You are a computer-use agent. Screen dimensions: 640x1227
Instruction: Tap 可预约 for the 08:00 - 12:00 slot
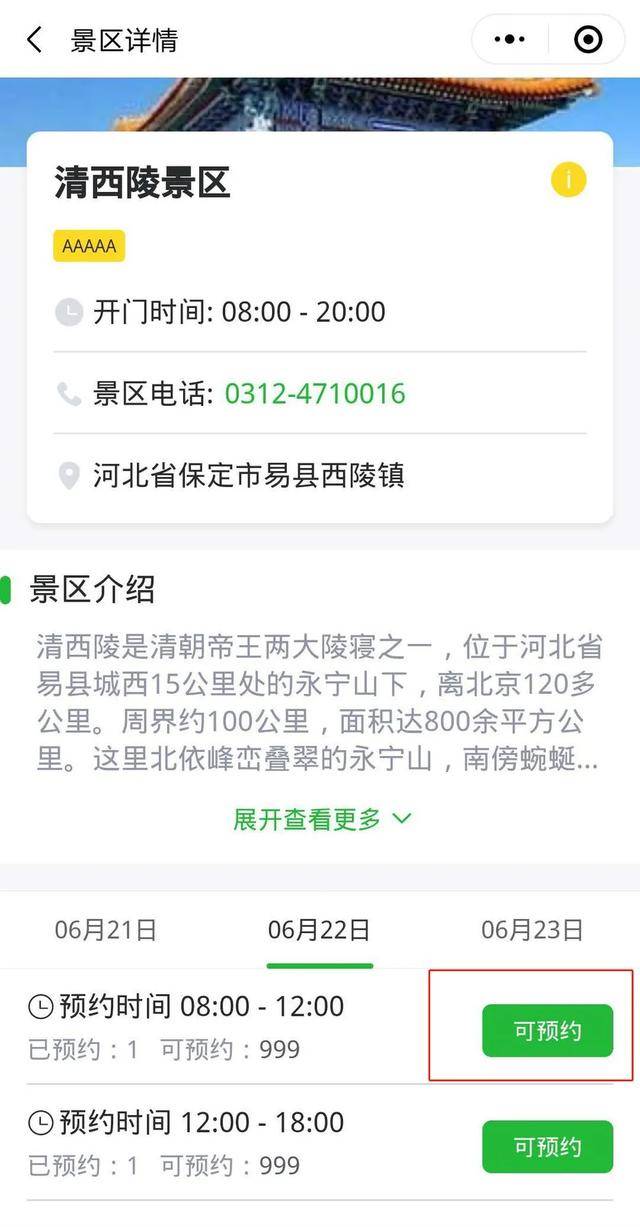pos(547,1031)
